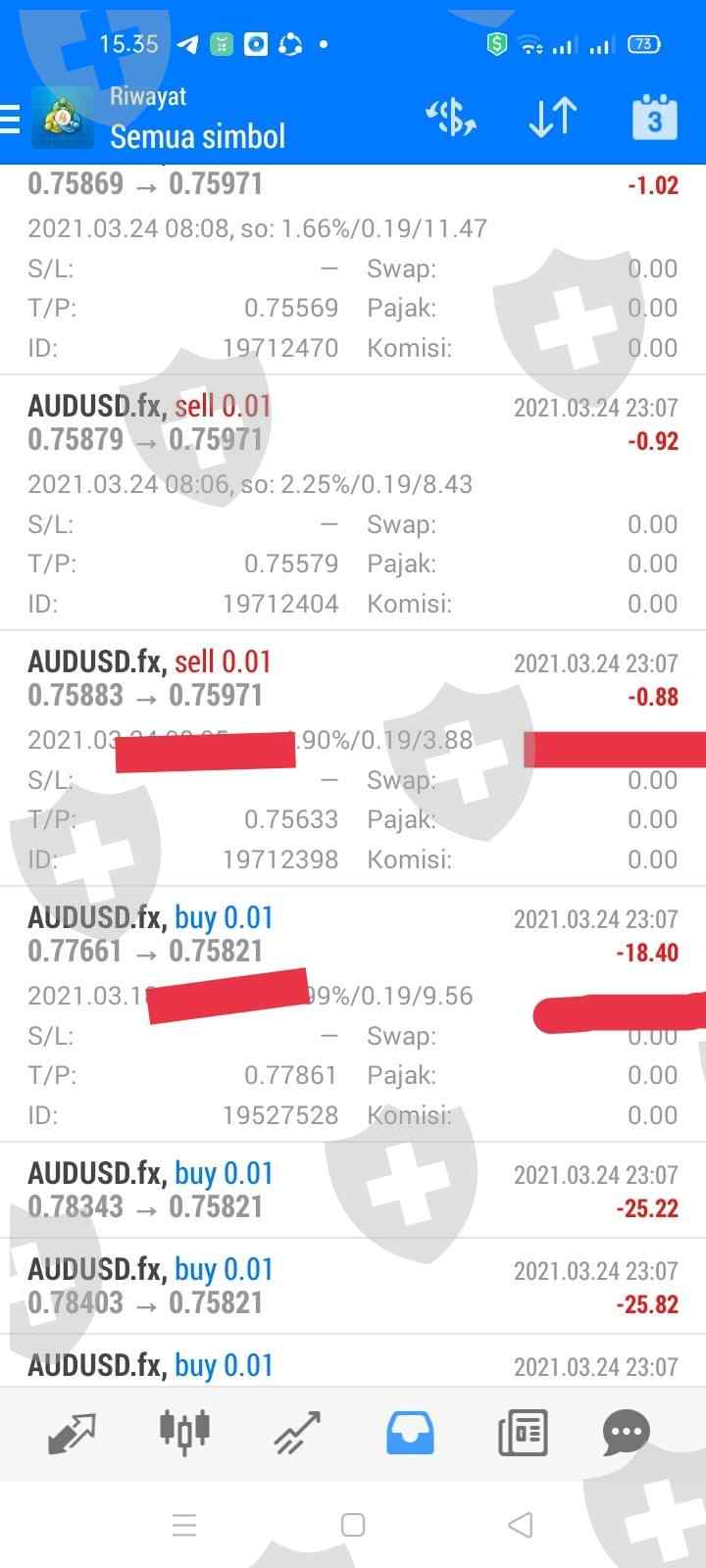
Task: Change the history sort order
Action: pos(552,119)
